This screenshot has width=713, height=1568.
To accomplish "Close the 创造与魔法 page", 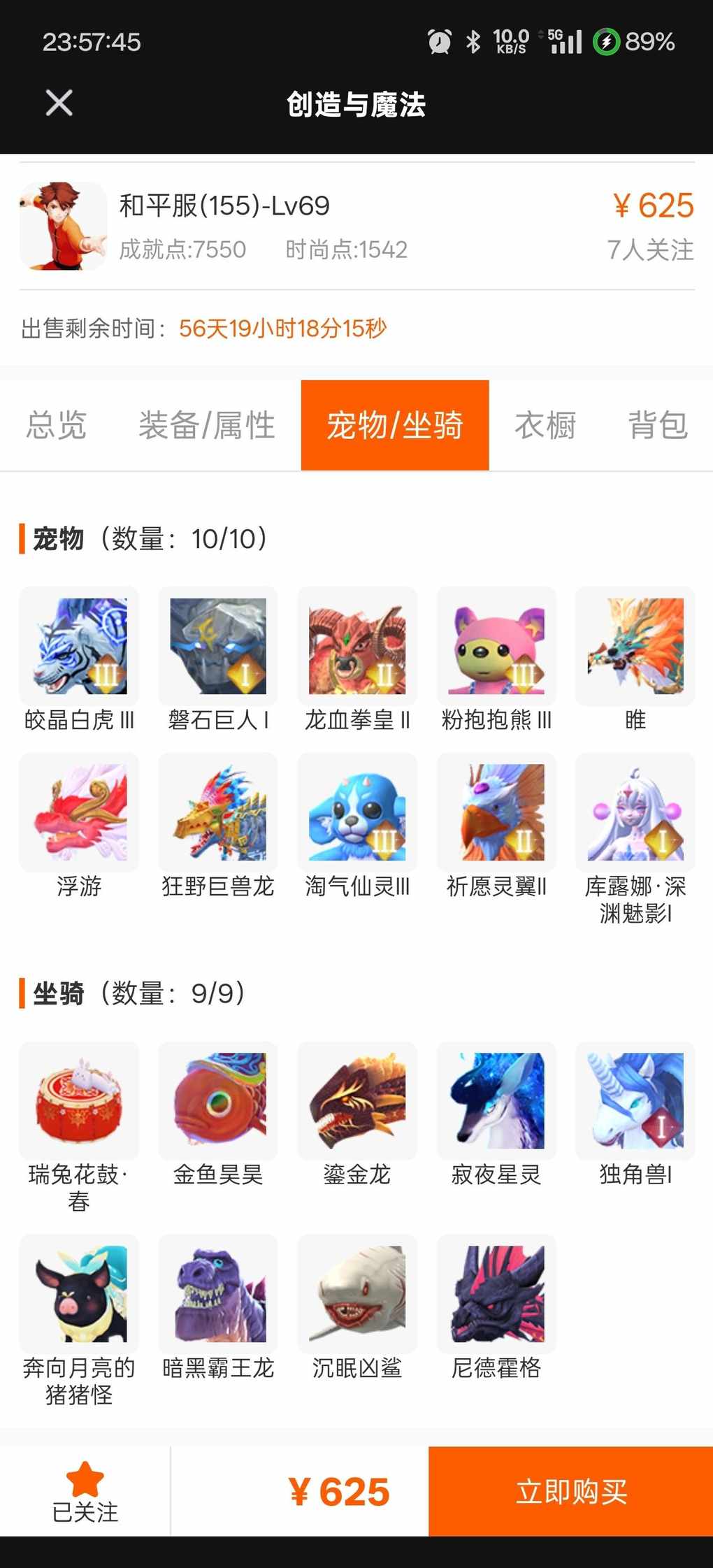I will [59, 103].
